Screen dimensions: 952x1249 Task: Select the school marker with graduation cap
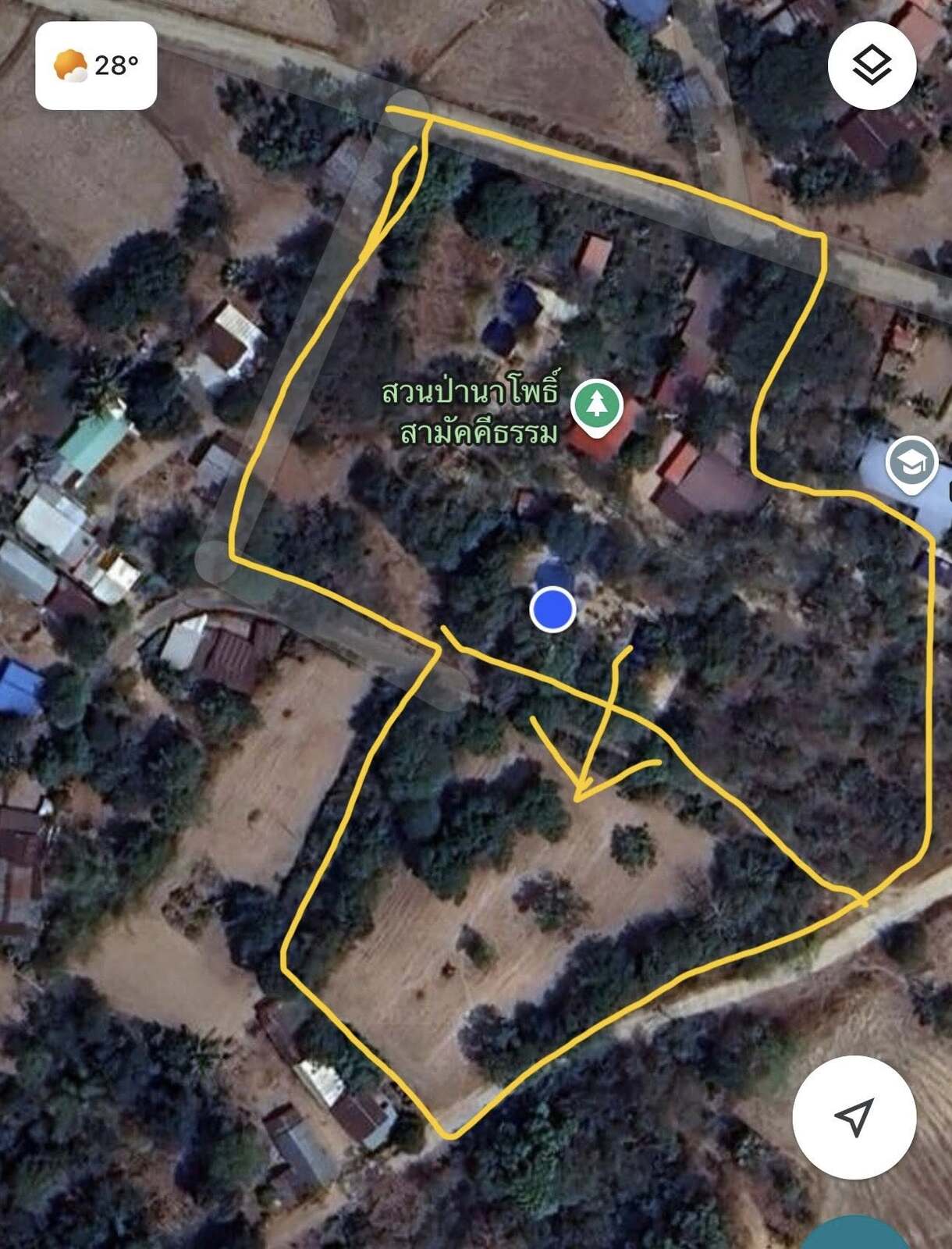(x=911, y=463)
